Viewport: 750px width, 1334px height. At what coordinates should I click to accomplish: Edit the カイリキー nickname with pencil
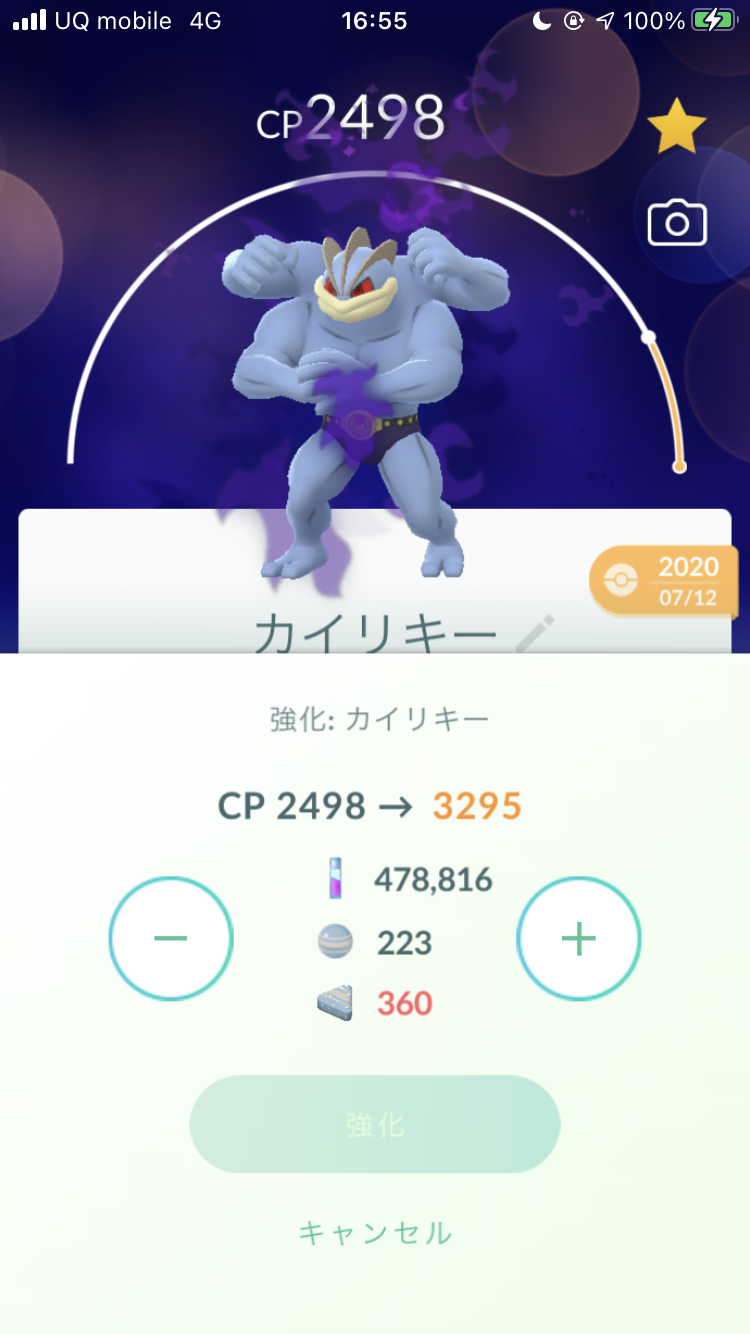tap(534, 633)
